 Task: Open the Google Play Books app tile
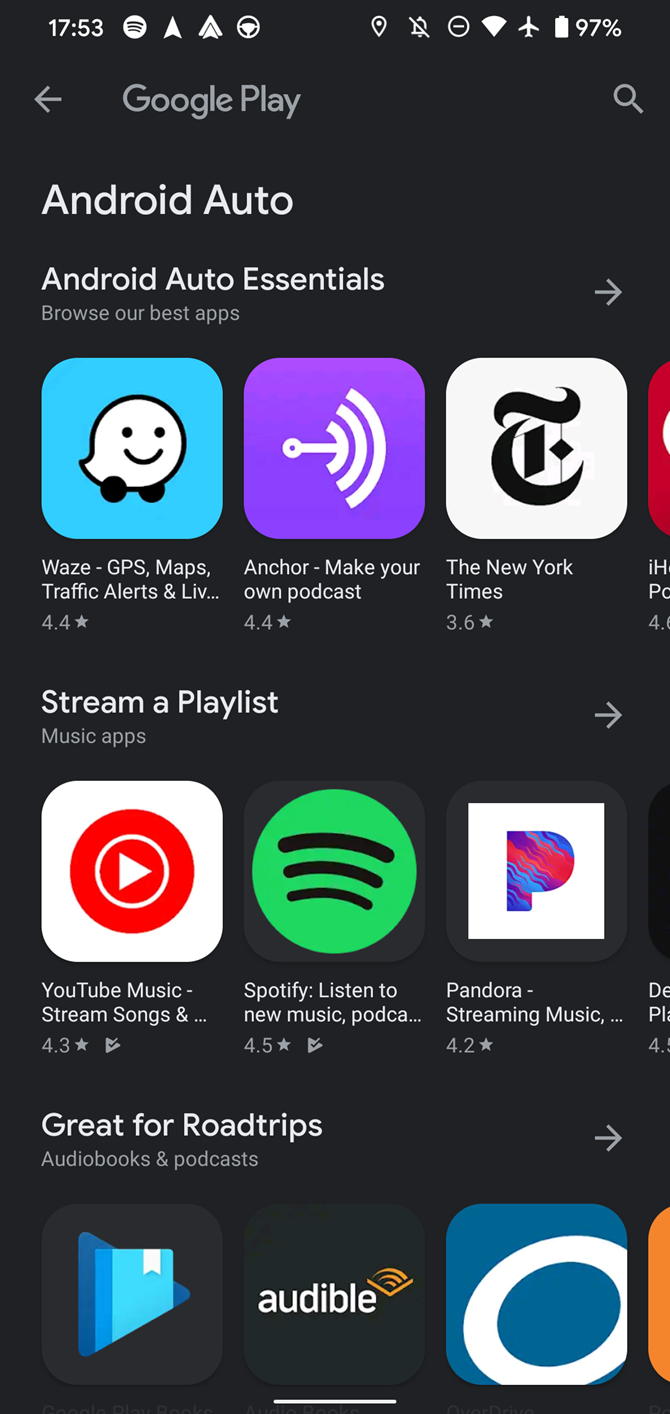[132, 1294]
